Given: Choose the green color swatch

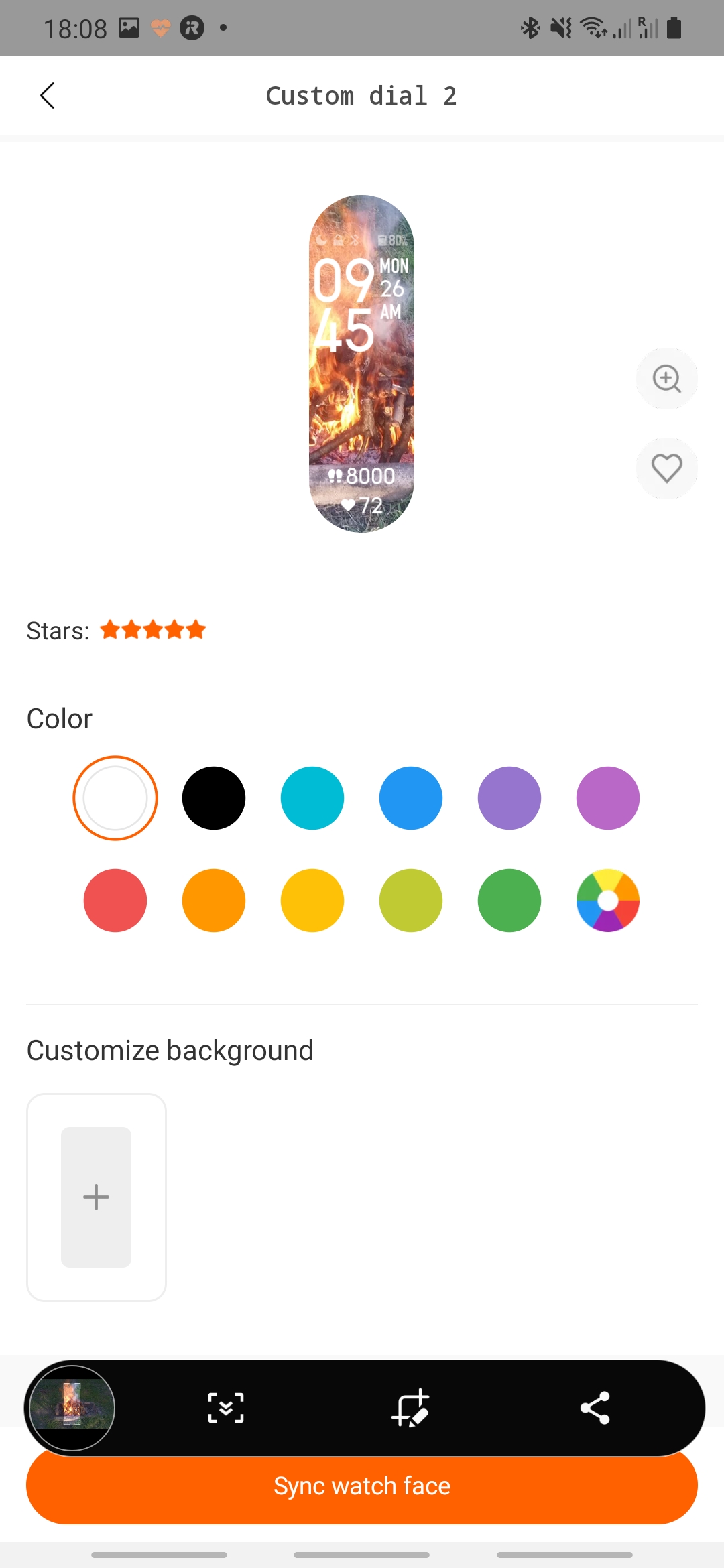Looking at the screenshot, I should click(x=509, y=901).
